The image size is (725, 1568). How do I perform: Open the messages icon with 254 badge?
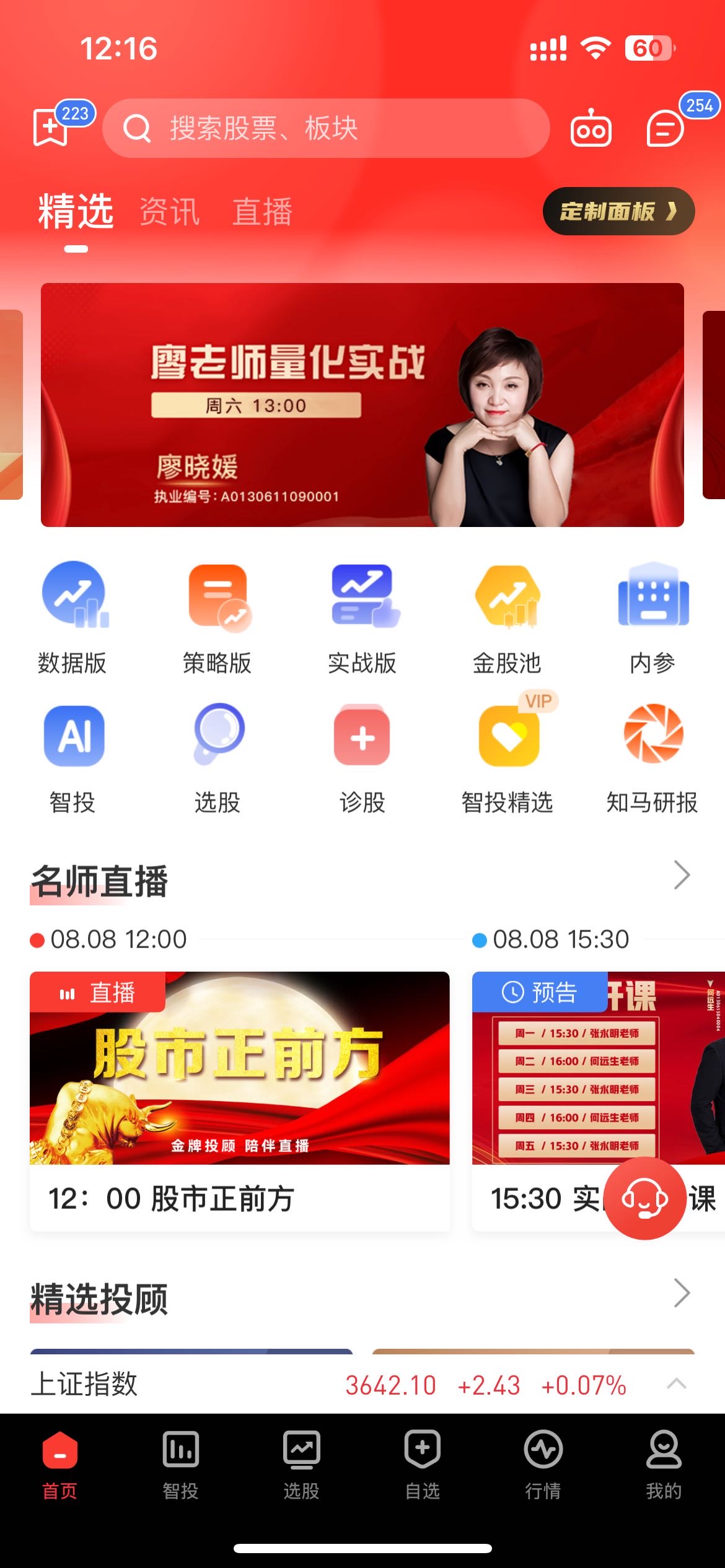(x=666, y=128)
